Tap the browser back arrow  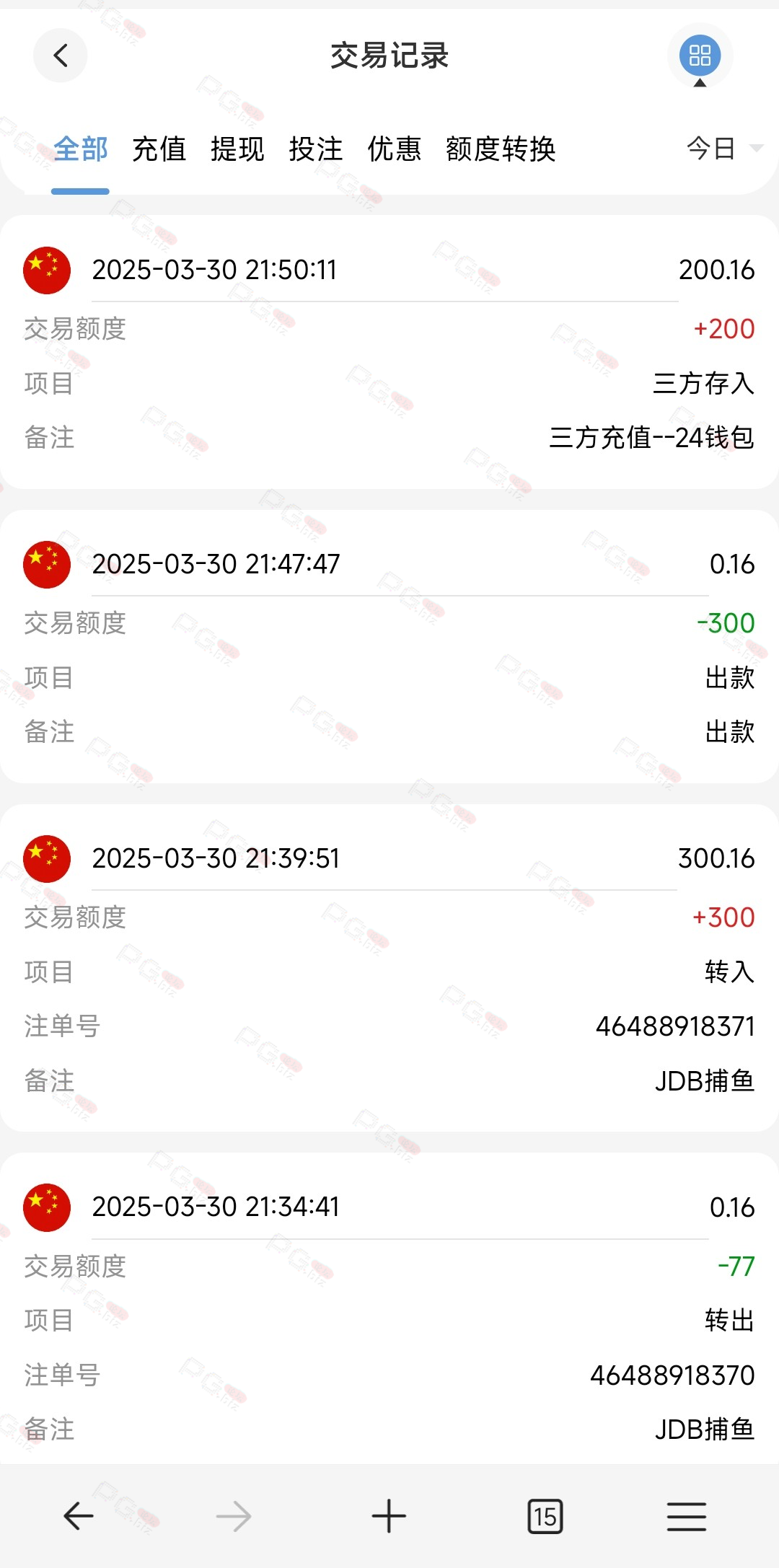(x=79, y=1516)
